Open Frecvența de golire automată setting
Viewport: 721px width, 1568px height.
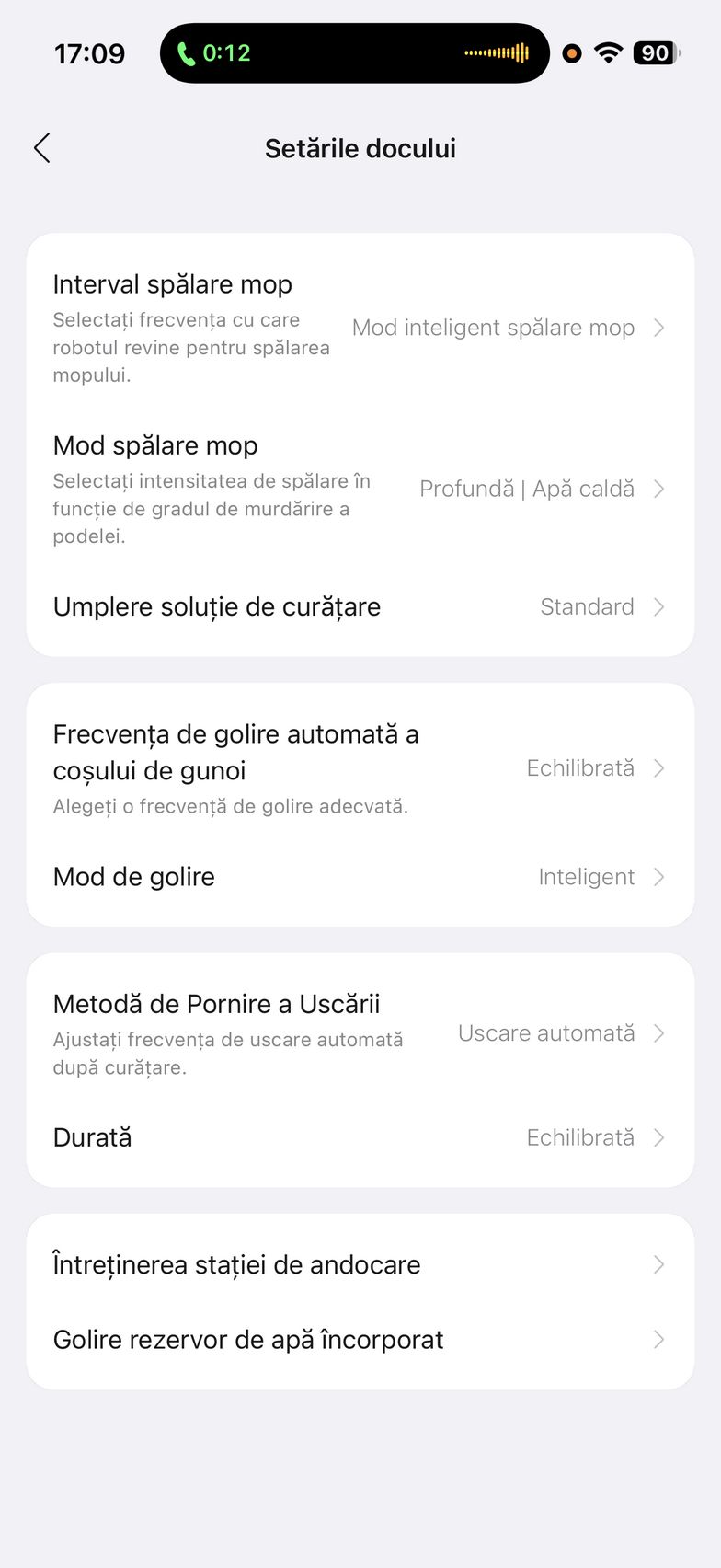(359, 768)
